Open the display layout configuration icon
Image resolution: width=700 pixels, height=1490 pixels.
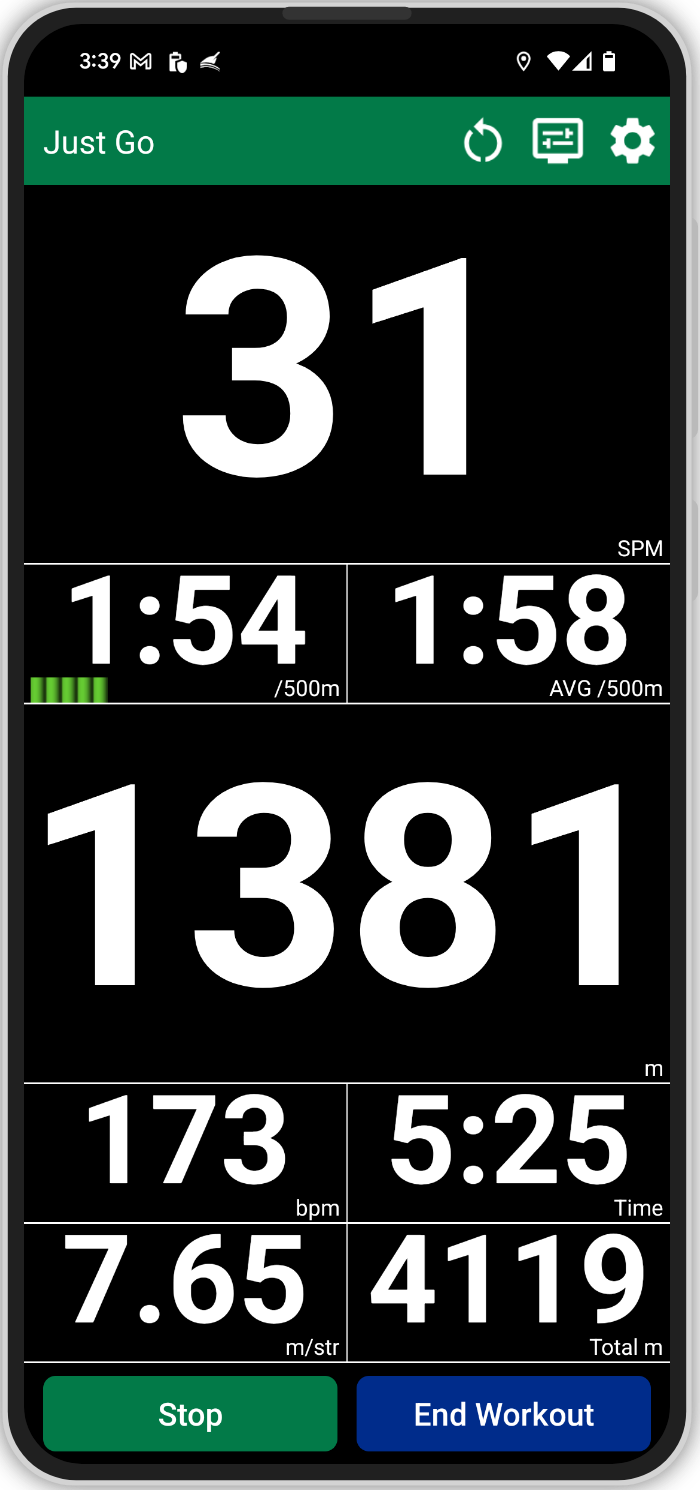coord(558,142)
